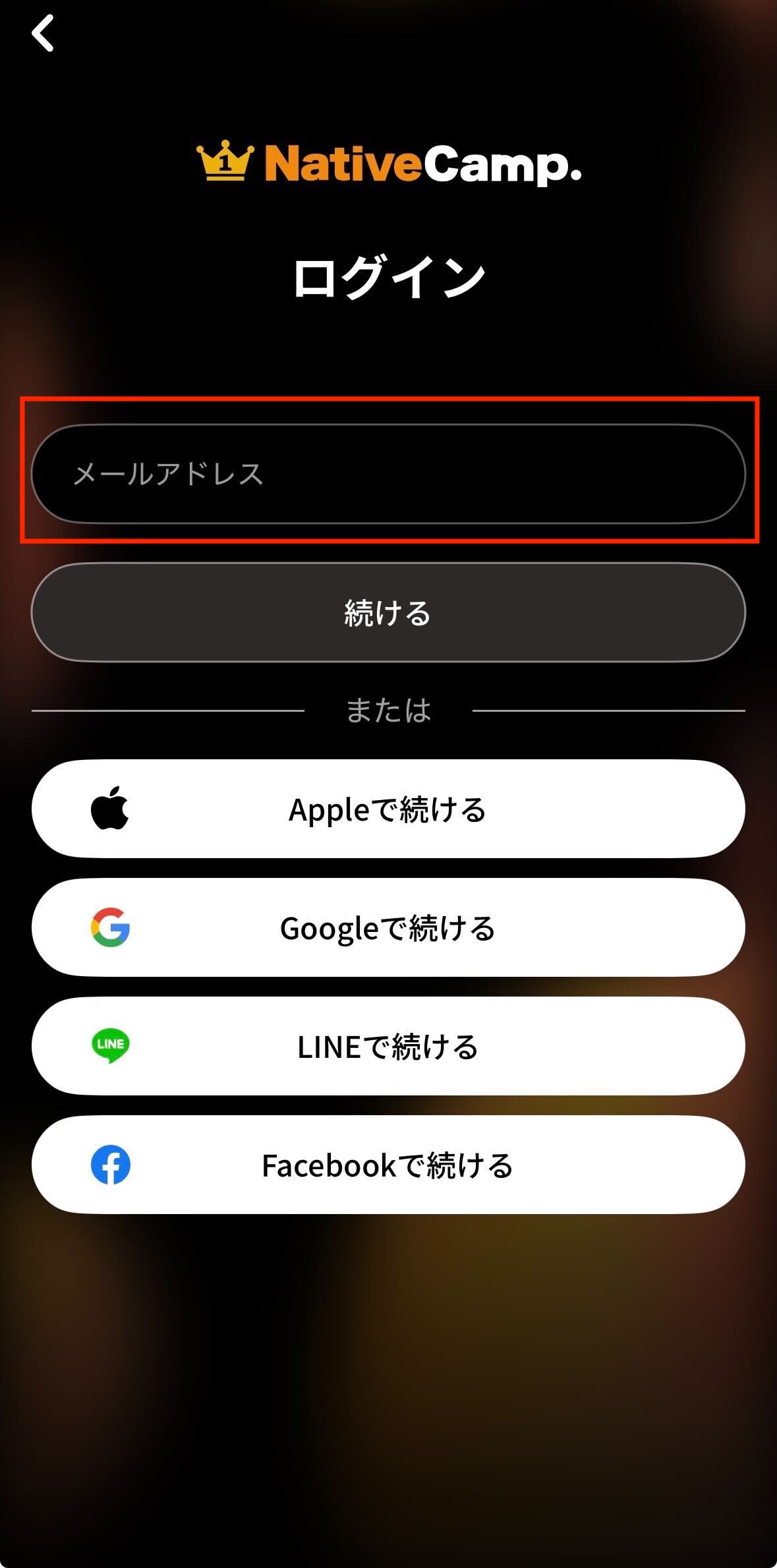Tap the 続ける continue button
This screenshot has height=1568, width=777.
click(x=388, y=612)
